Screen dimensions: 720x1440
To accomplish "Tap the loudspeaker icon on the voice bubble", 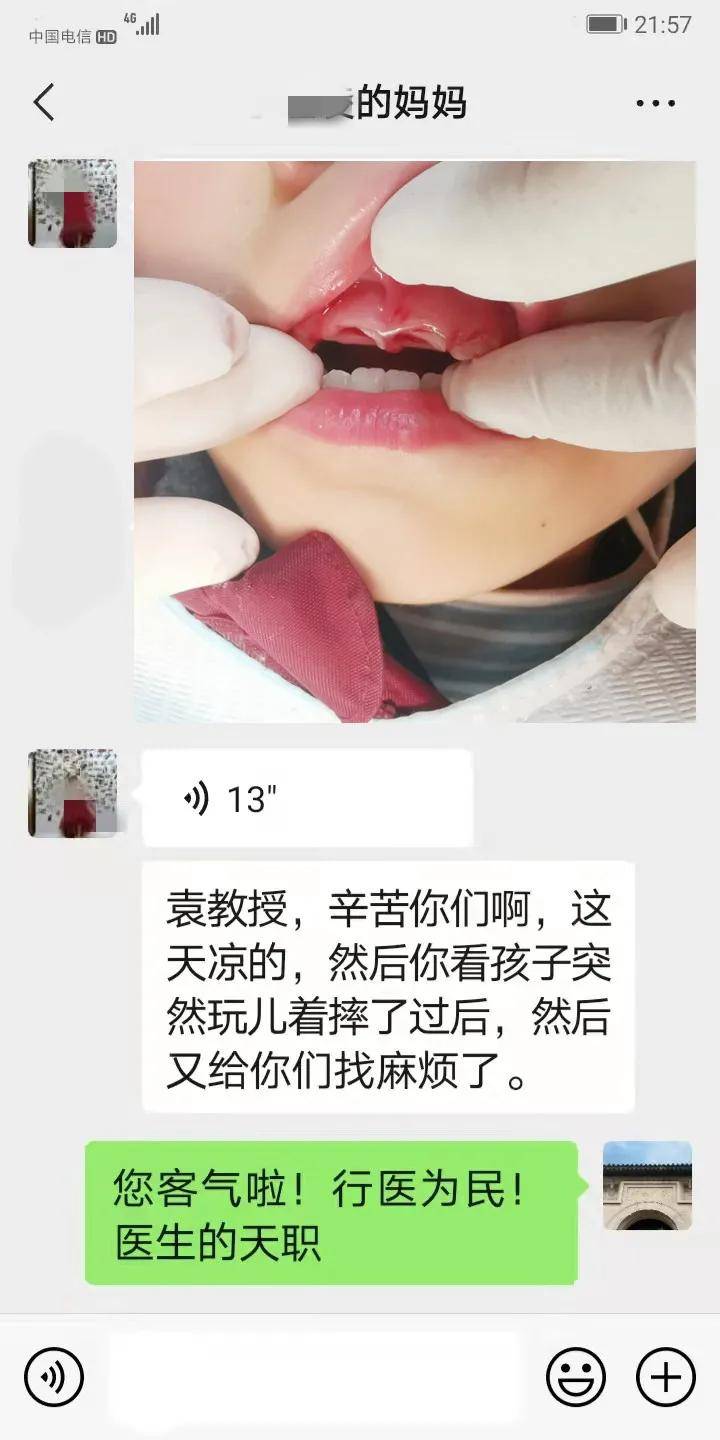I will point(197,797).
